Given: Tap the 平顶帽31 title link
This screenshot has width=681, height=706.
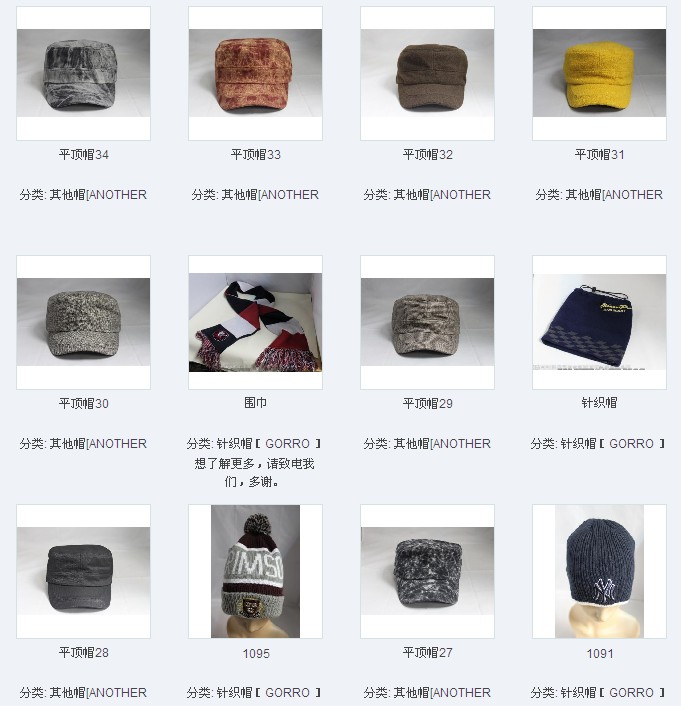Looking at the screenshot, I should [599, 155].
